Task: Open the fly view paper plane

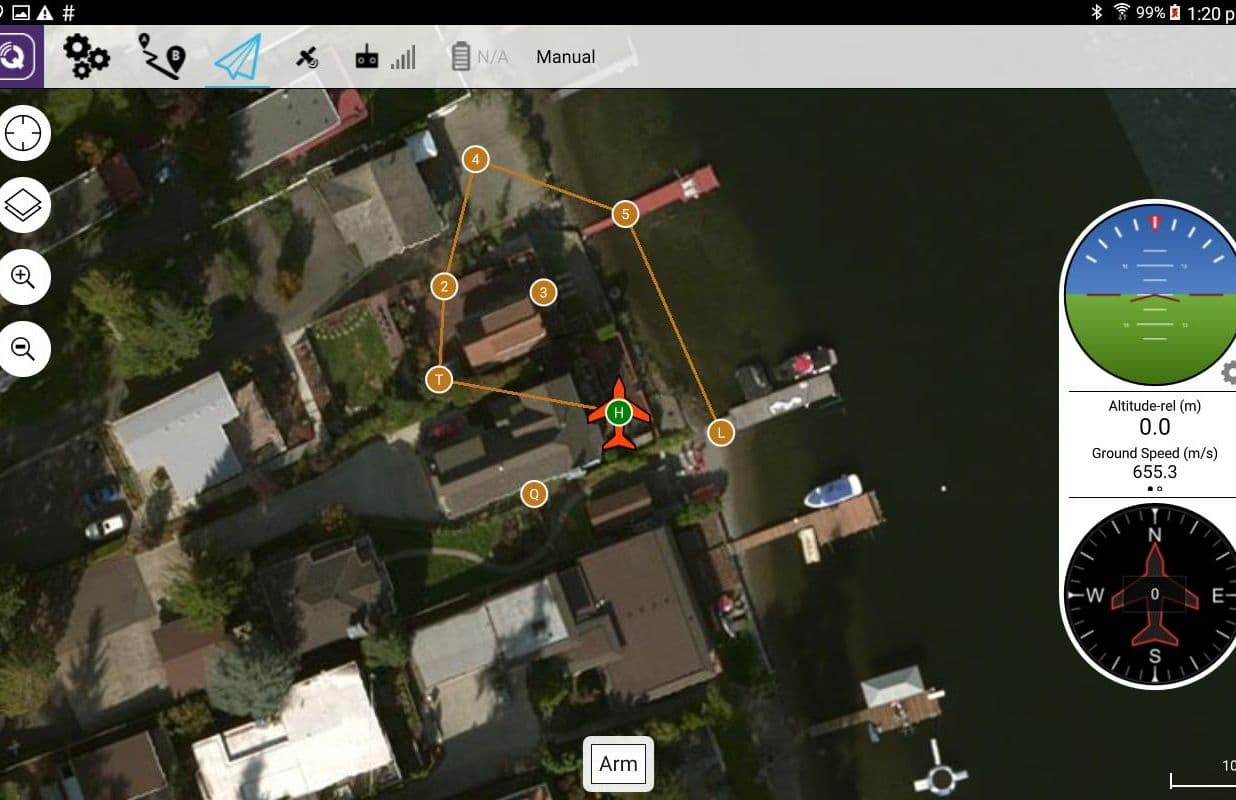Action: (237, 57)
